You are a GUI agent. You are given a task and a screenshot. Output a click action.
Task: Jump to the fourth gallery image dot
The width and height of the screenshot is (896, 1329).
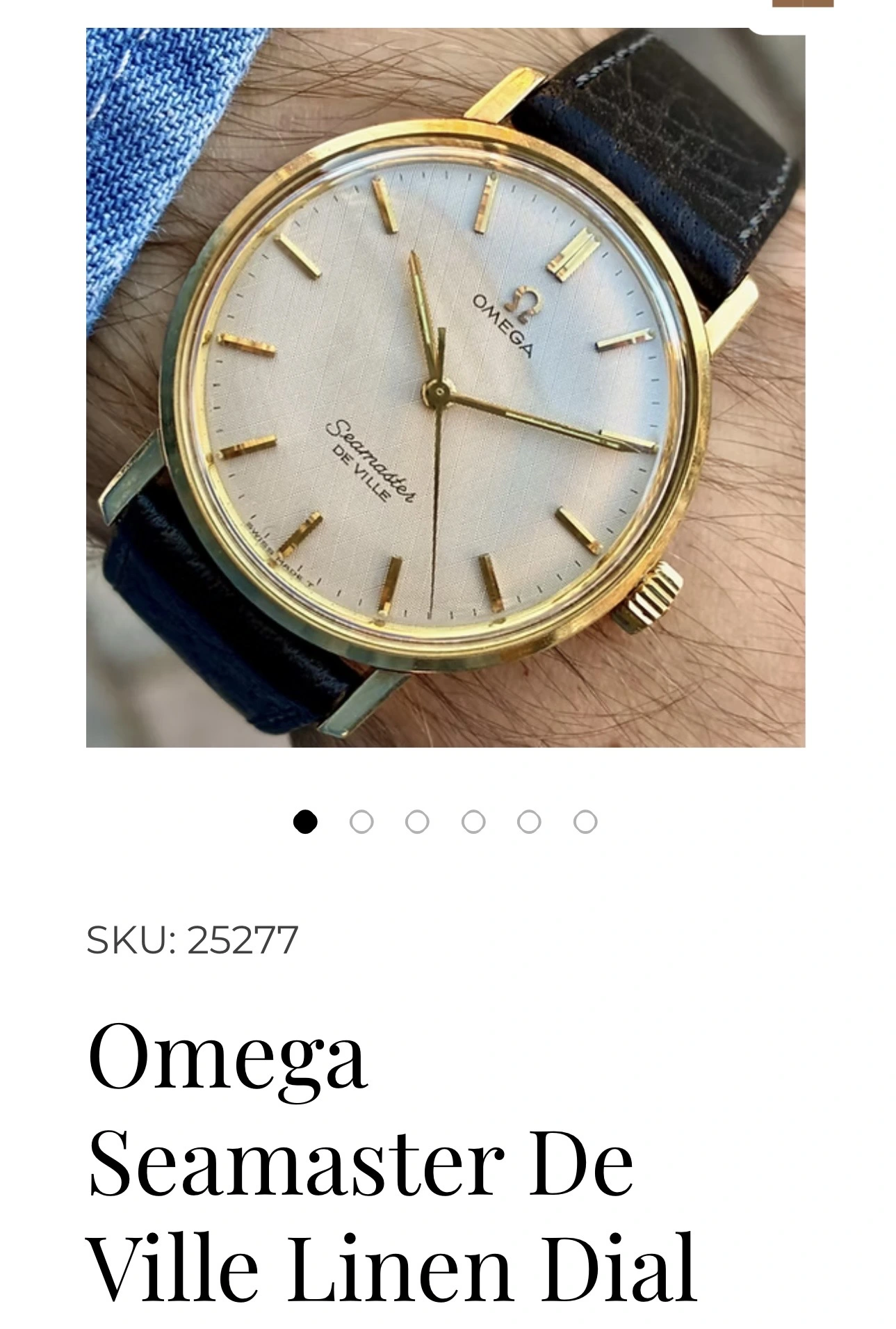point(473,822)
